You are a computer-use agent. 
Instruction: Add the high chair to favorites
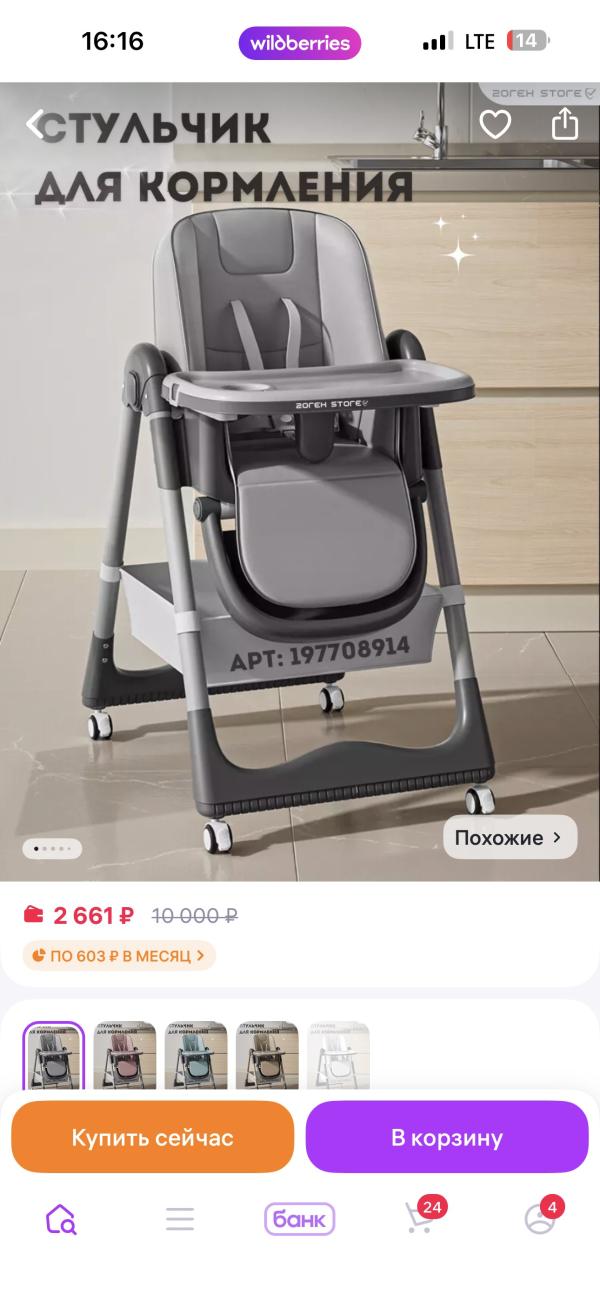tap(495, 124)
